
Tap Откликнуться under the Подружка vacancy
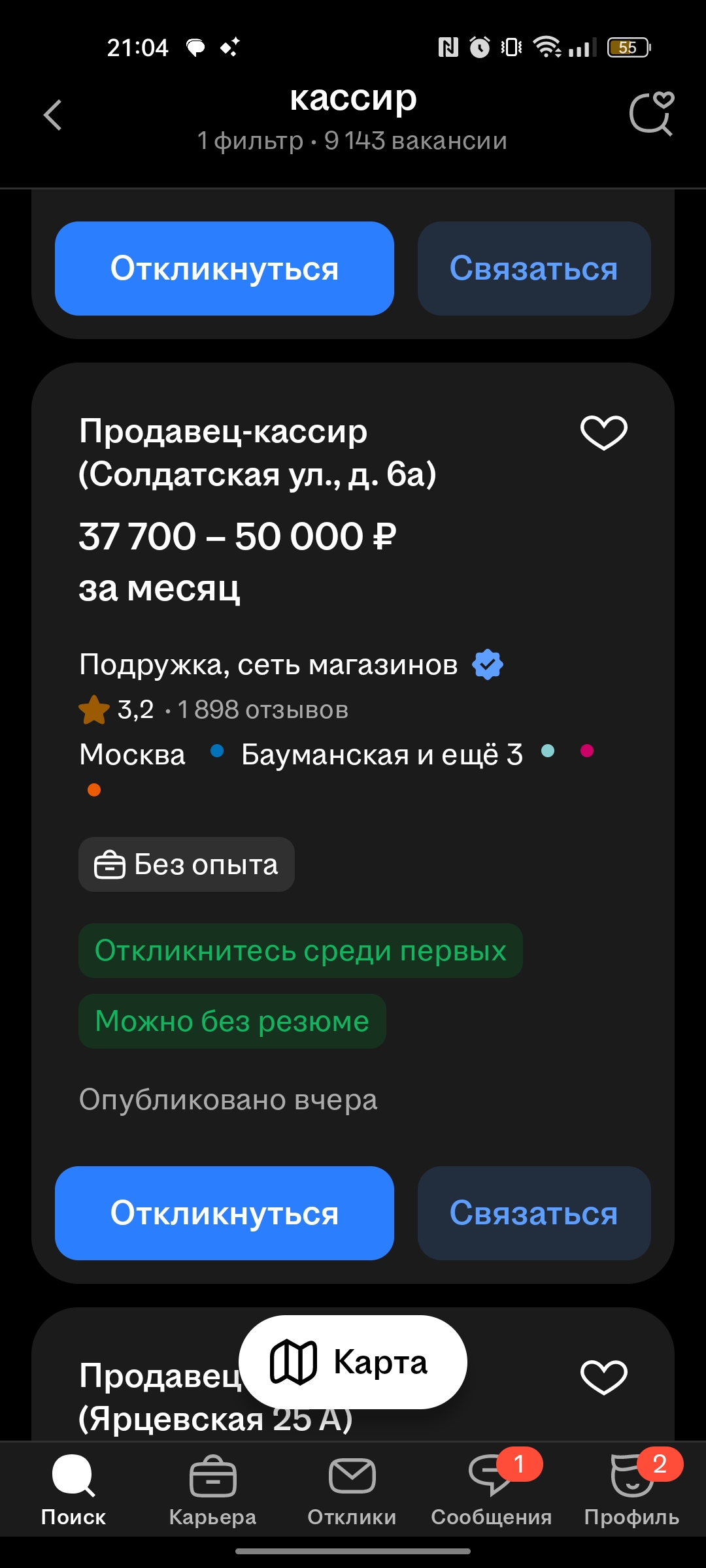224,1213
